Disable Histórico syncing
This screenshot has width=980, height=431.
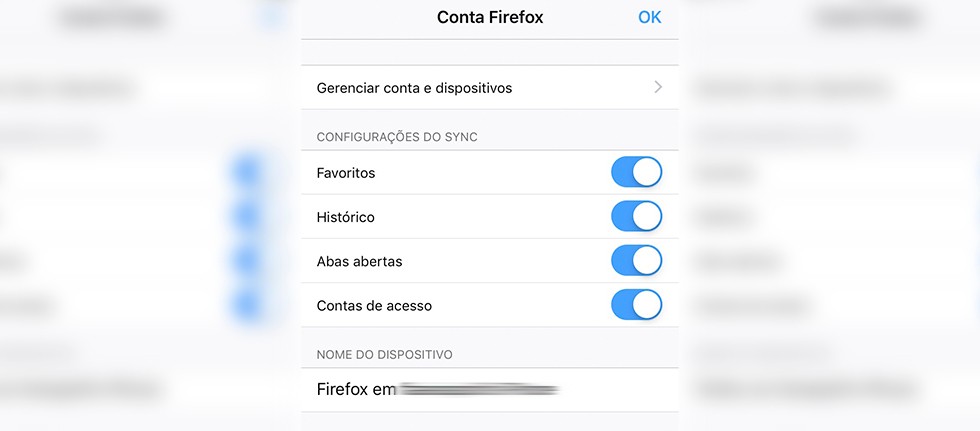click(636, 217)
